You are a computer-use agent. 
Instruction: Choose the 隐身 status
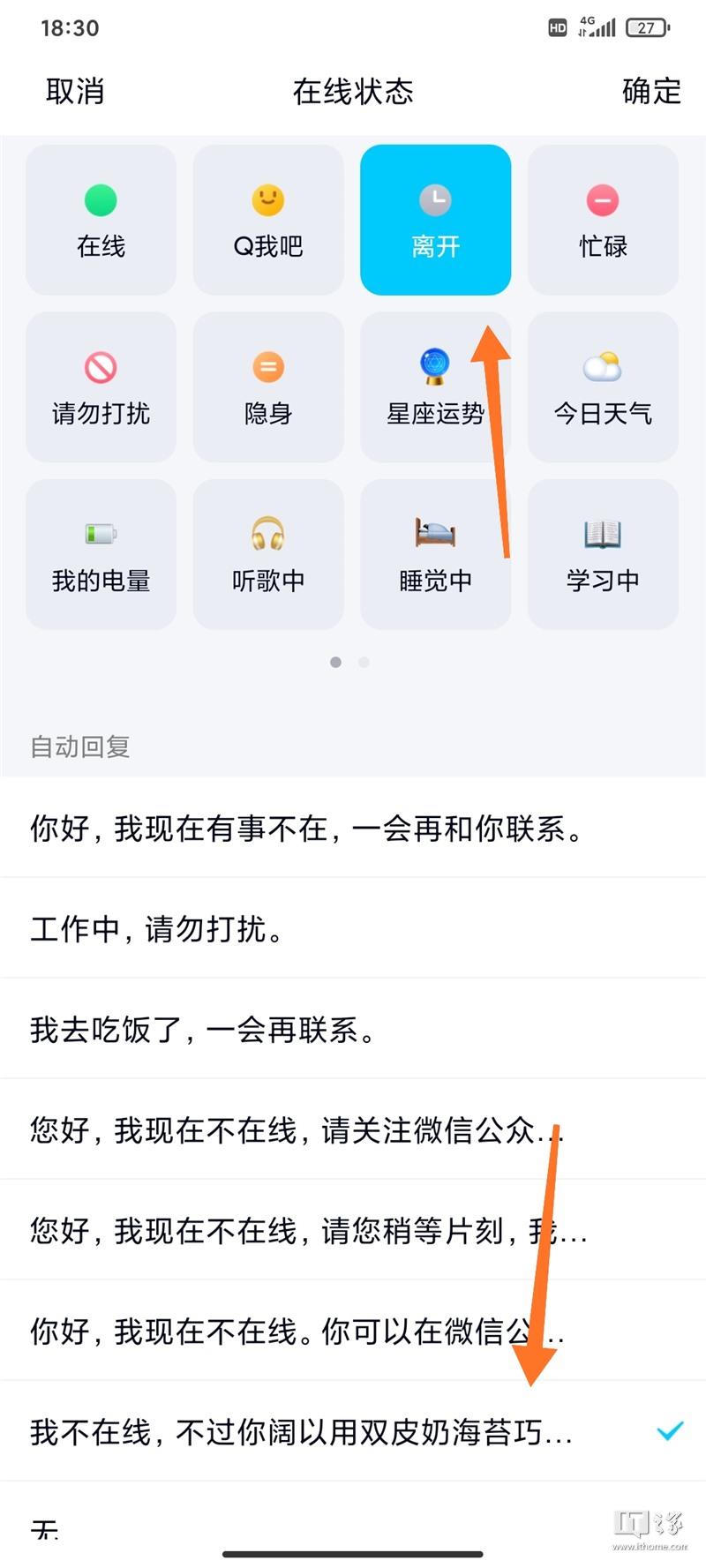tap(268, 386)
